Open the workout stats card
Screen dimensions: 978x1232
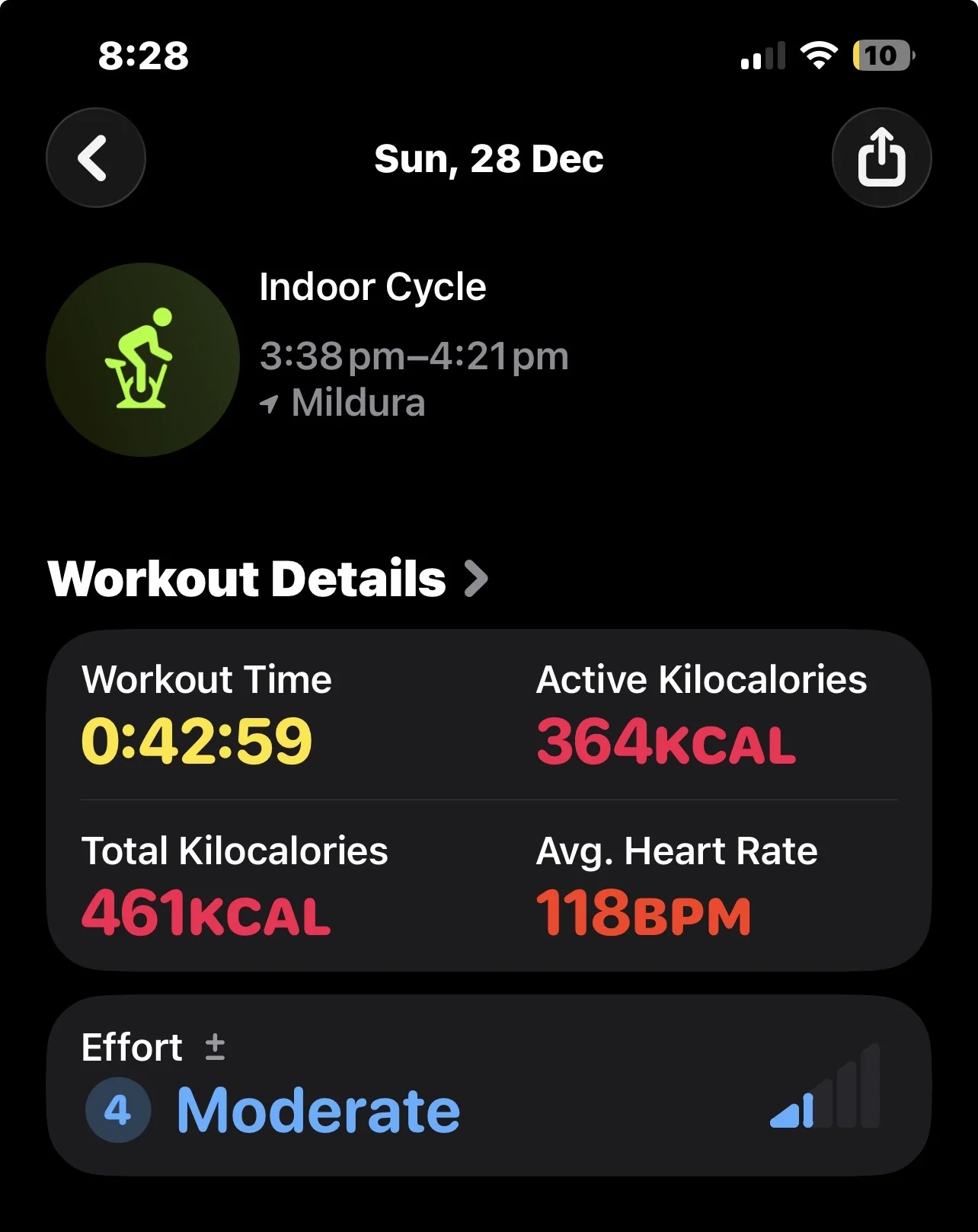point(488,800)
